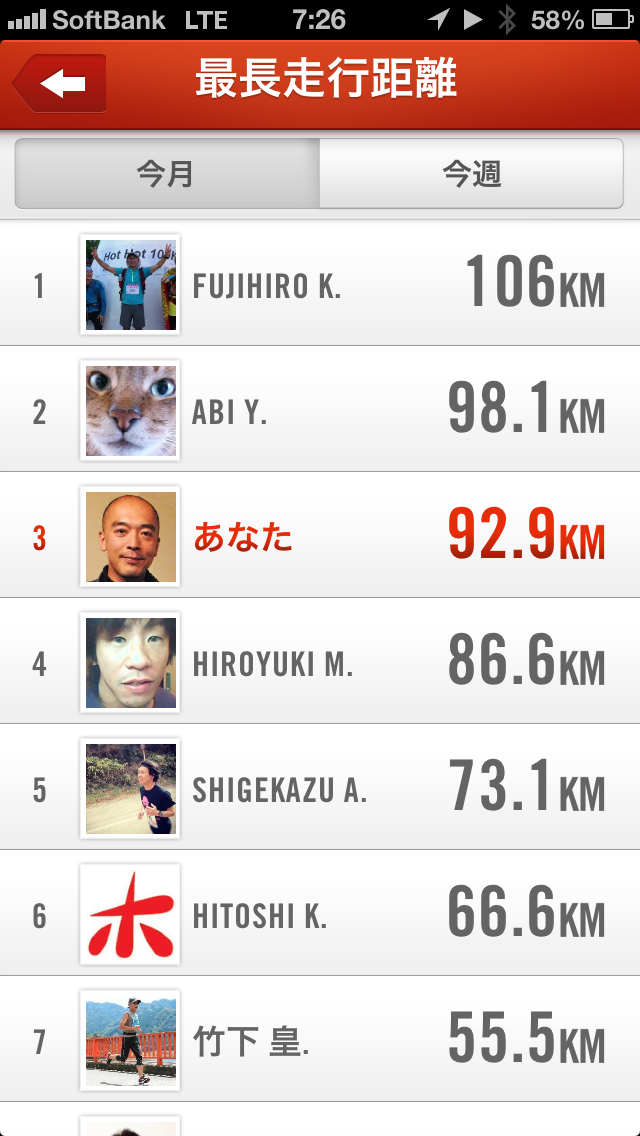Switch to the 今月 tab
The width and height of the screenshot is (640, 1136).
pos(167,174)
